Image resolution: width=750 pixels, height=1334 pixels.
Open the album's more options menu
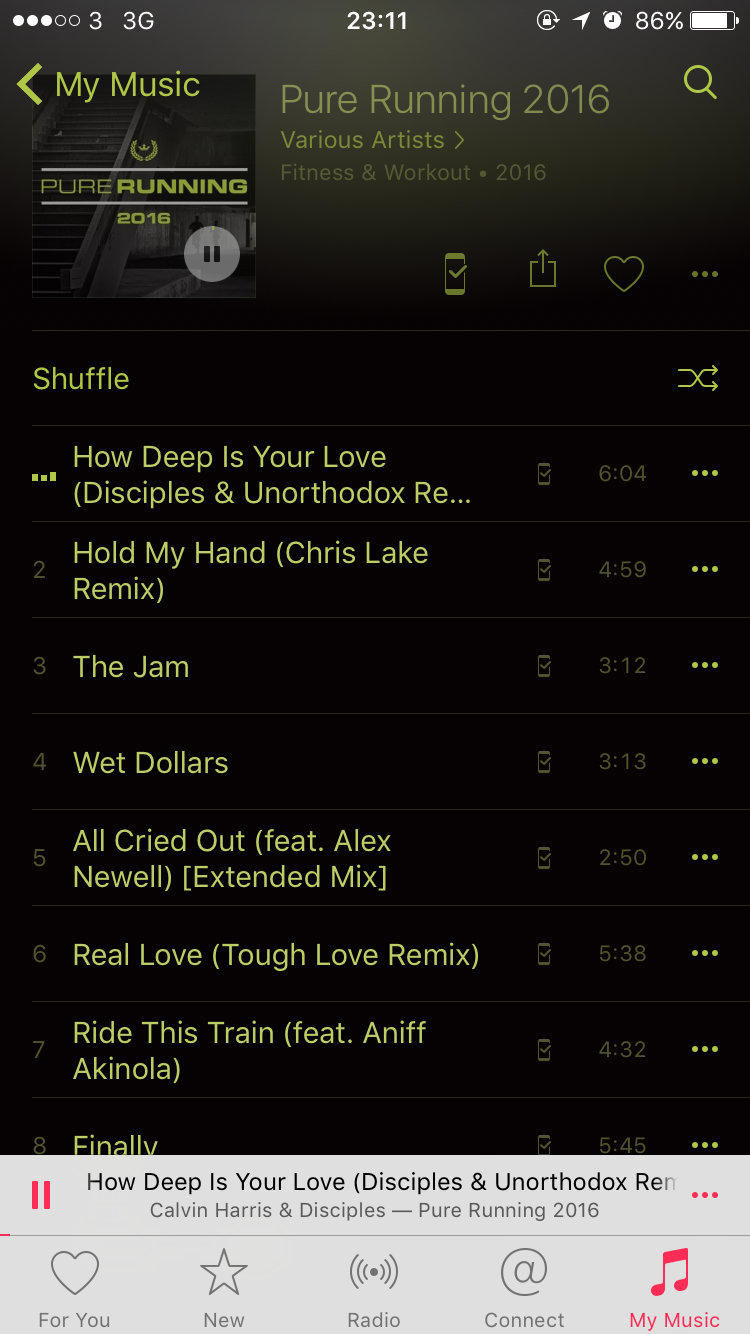(705, 274)
